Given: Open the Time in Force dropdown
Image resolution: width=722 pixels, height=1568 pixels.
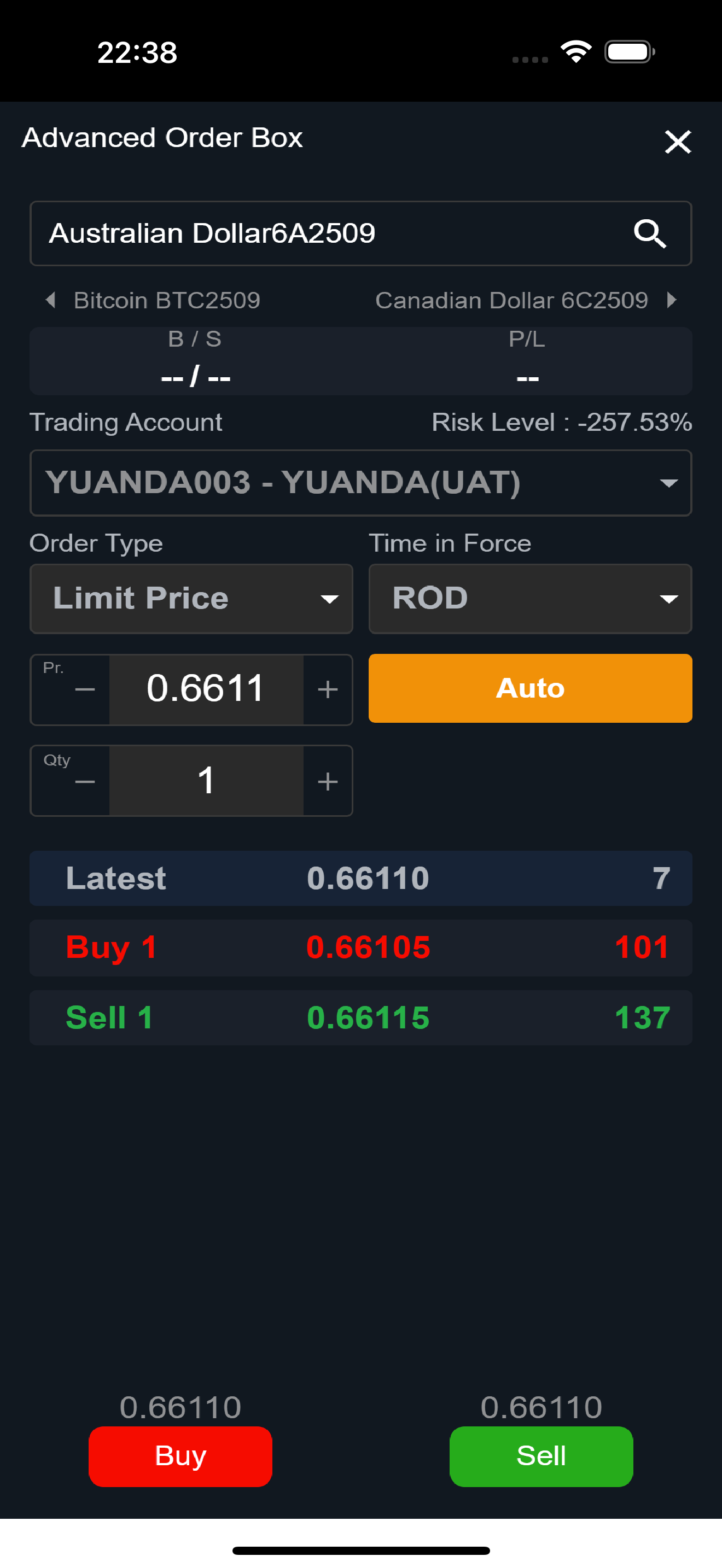Looking at the screenshot, I should (x=530, y=598).
